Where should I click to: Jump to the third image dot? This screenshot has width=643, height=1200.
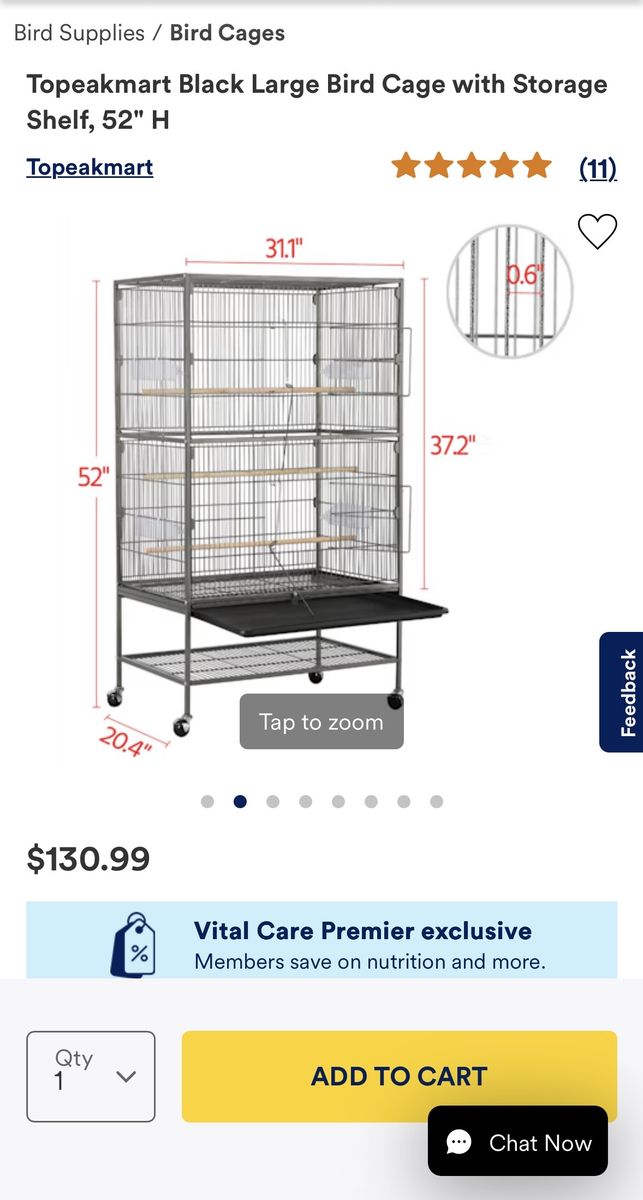click(x=273, y=801)
